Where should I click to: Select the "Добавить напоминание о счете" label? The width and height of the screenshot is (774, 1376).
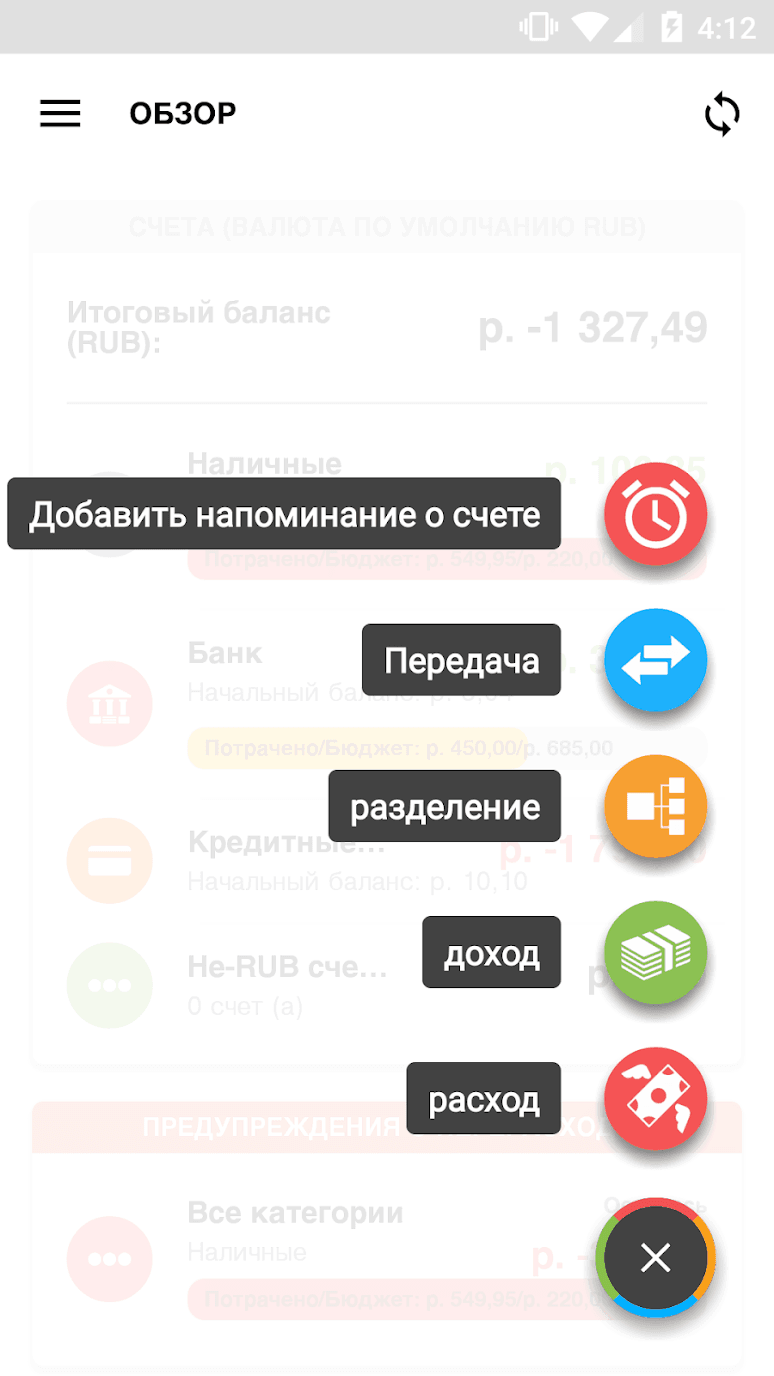click(x=284, y=514)
